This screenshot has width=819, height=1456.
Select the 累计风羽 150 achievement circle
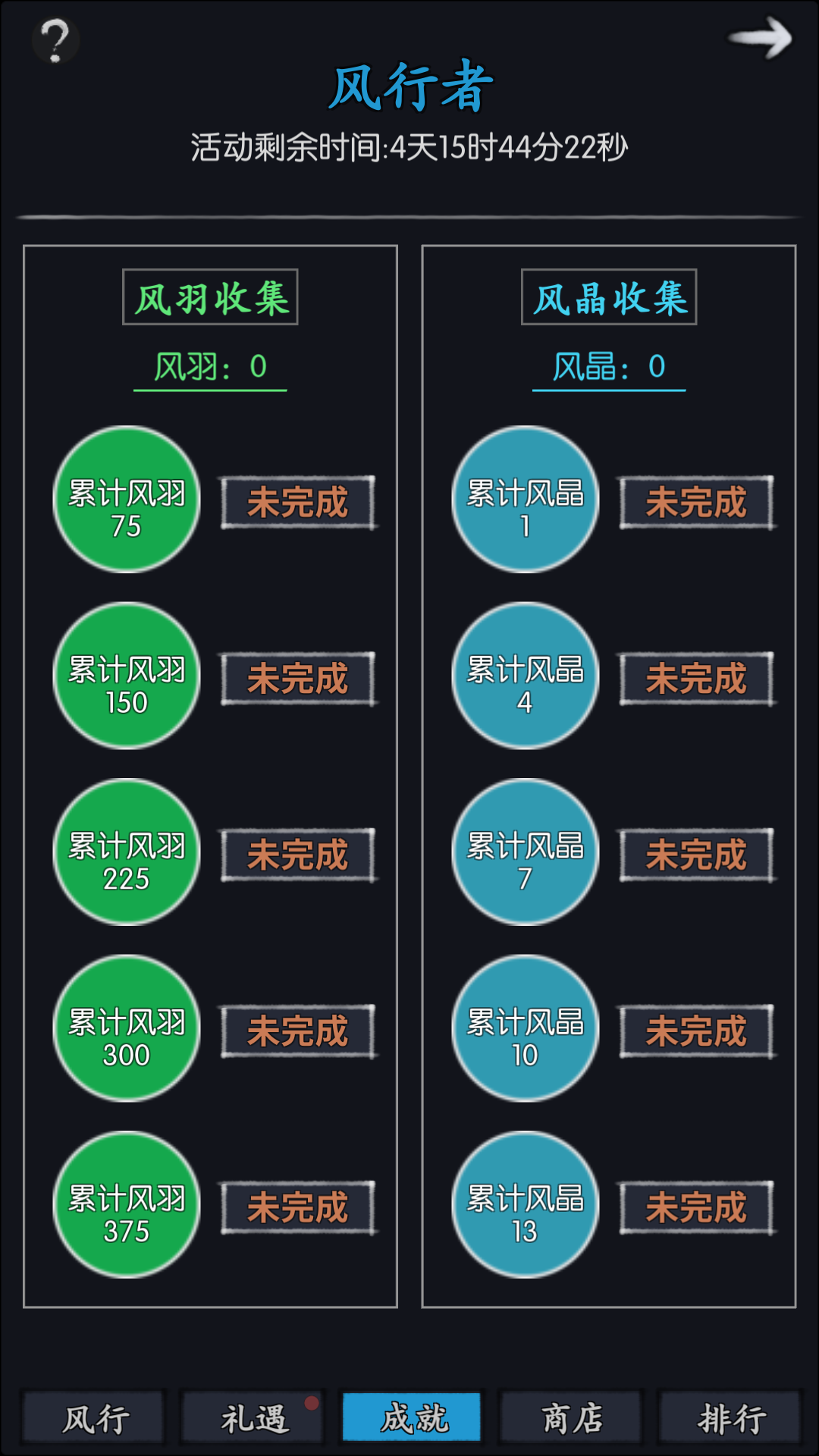click(125, 679)
